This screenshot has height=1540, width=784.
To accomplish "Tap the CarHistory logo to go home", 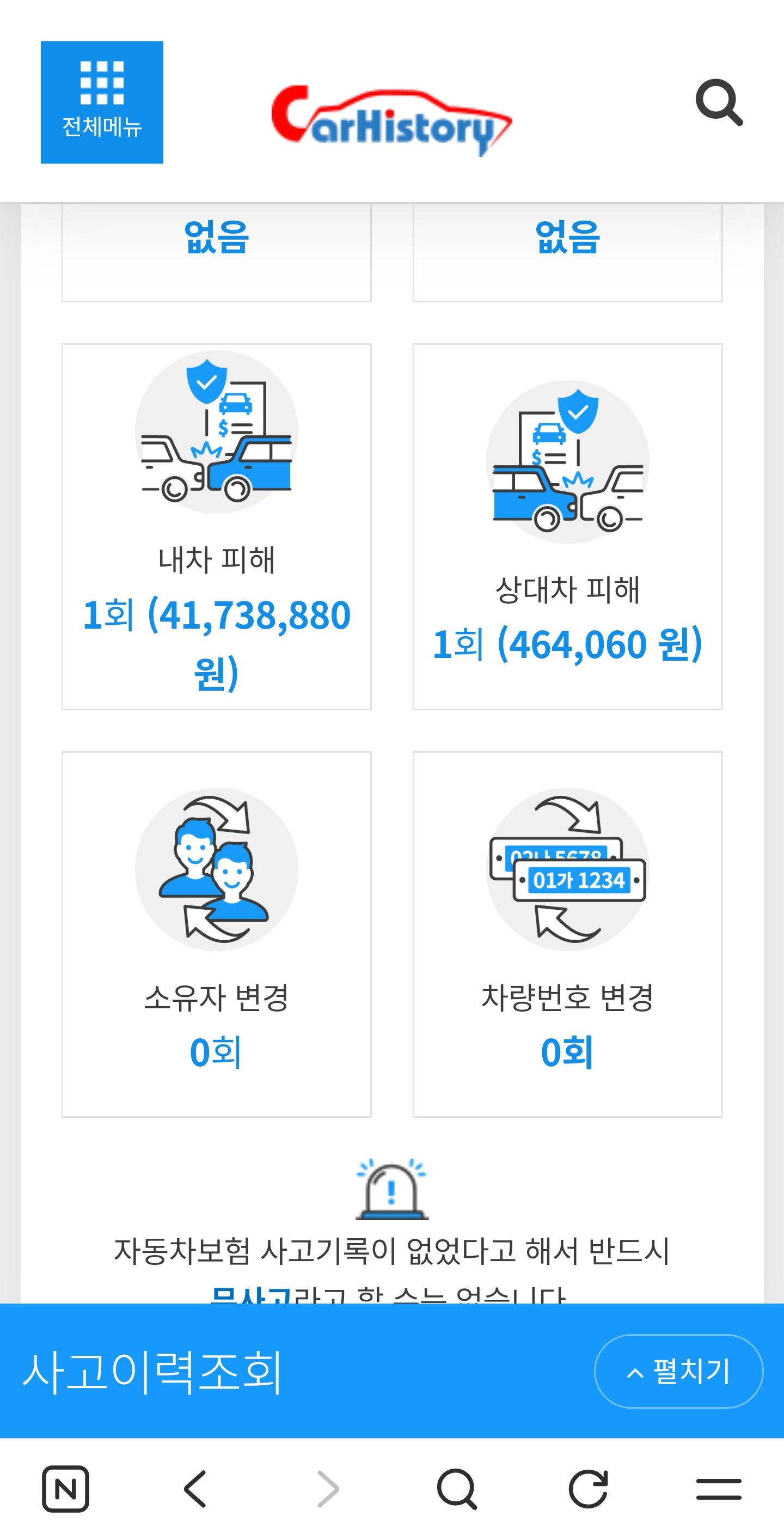I will 391,119.
